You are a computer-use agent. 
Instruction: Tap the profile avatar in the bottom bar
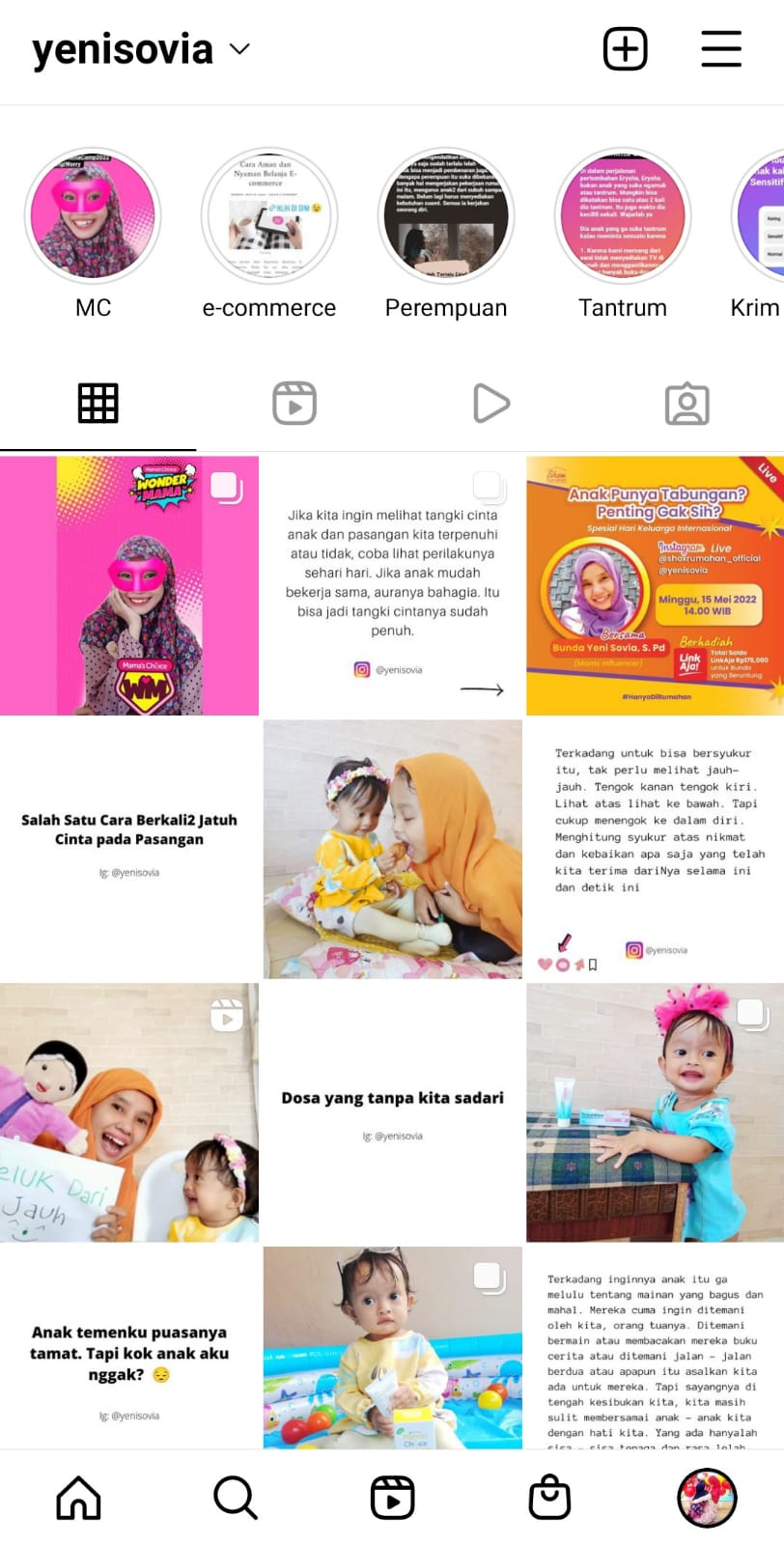click(x=707, y=1498)
